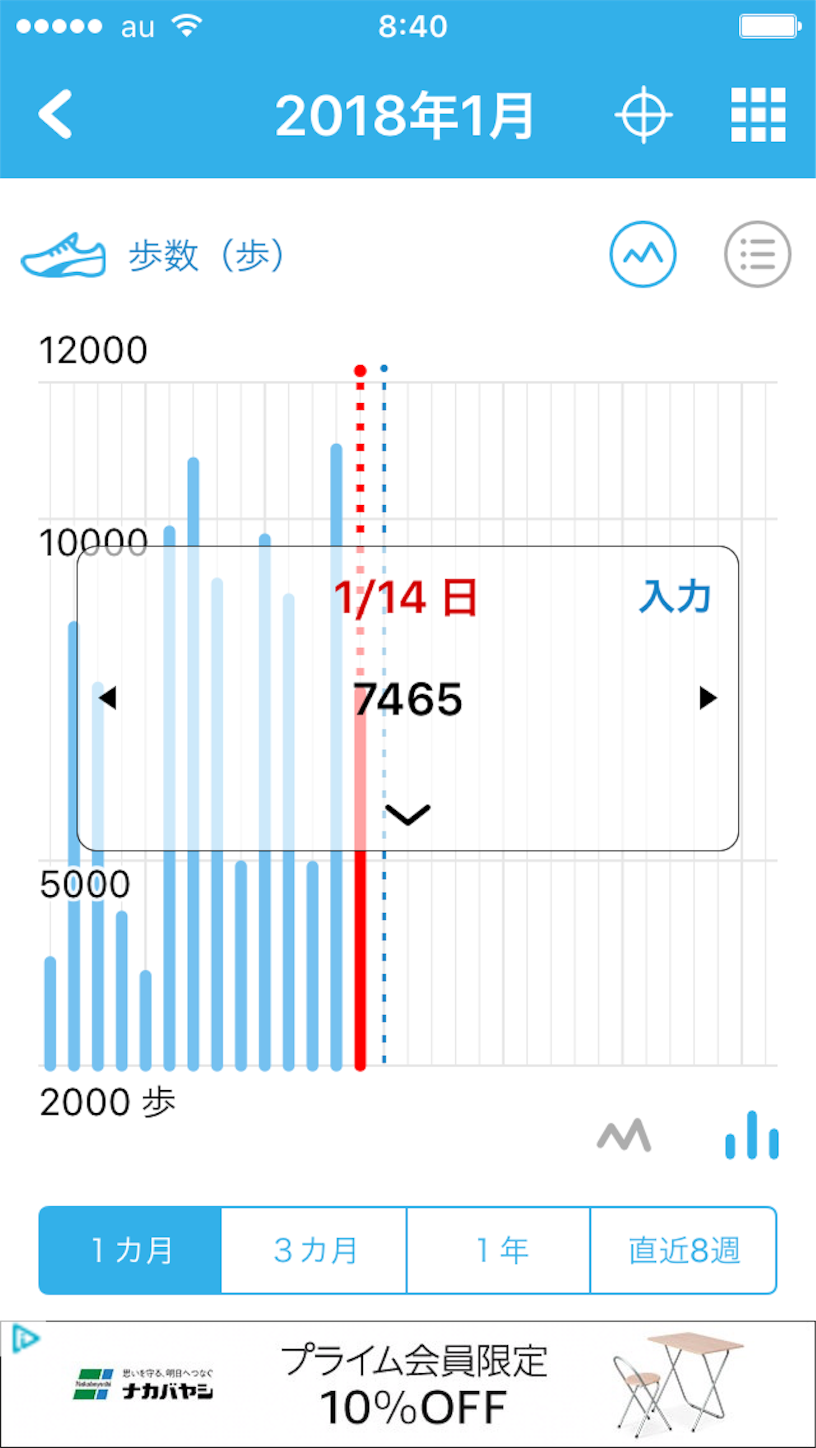Switch to the list view icon
This screenshot has width=816, height=1448.
coord(757,255)
